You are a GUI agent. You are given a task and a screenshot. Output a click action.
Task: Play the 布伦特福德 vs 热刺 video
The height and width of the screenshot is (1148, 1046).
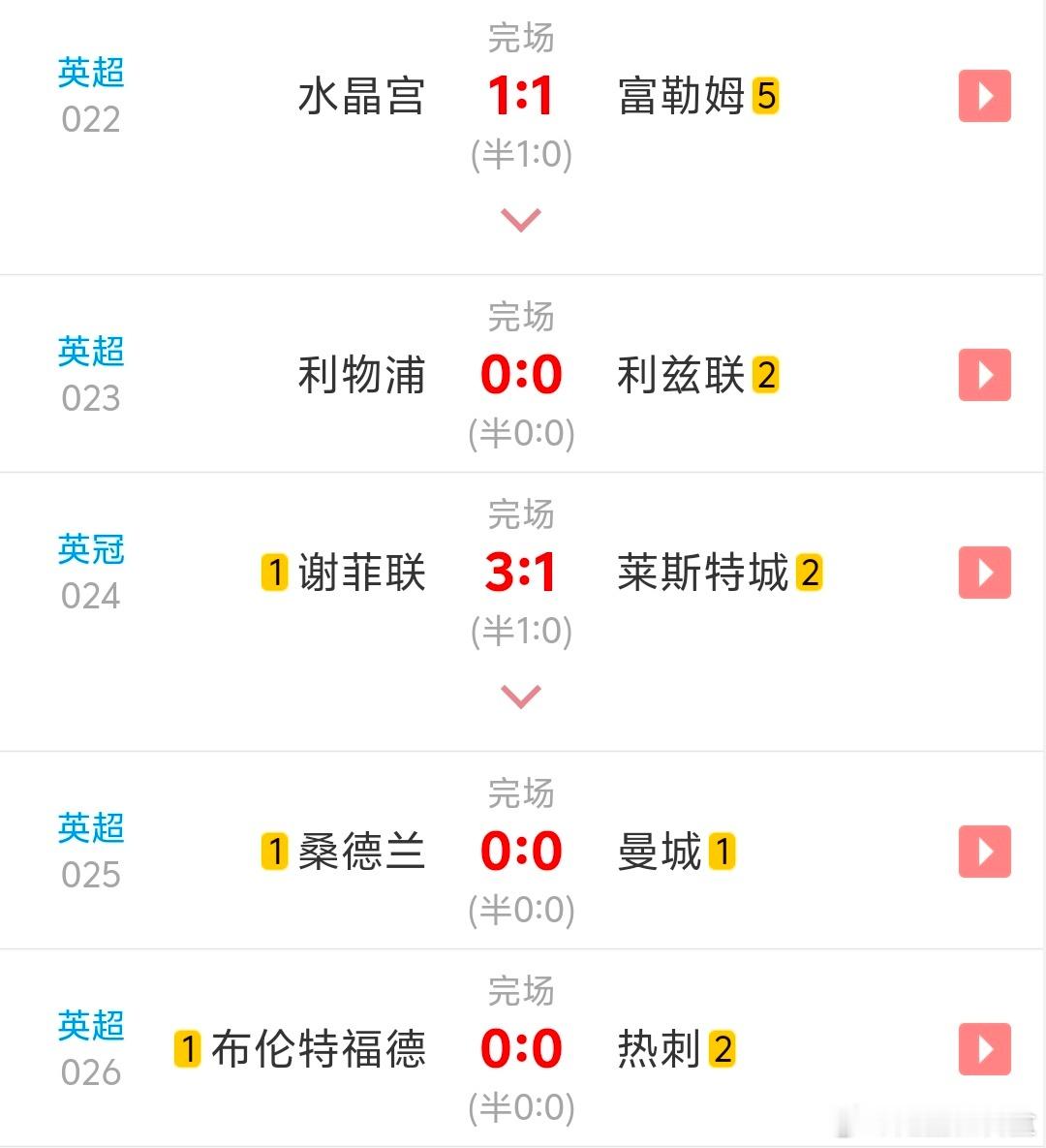pyautogui.click(x=985, y=1049)
